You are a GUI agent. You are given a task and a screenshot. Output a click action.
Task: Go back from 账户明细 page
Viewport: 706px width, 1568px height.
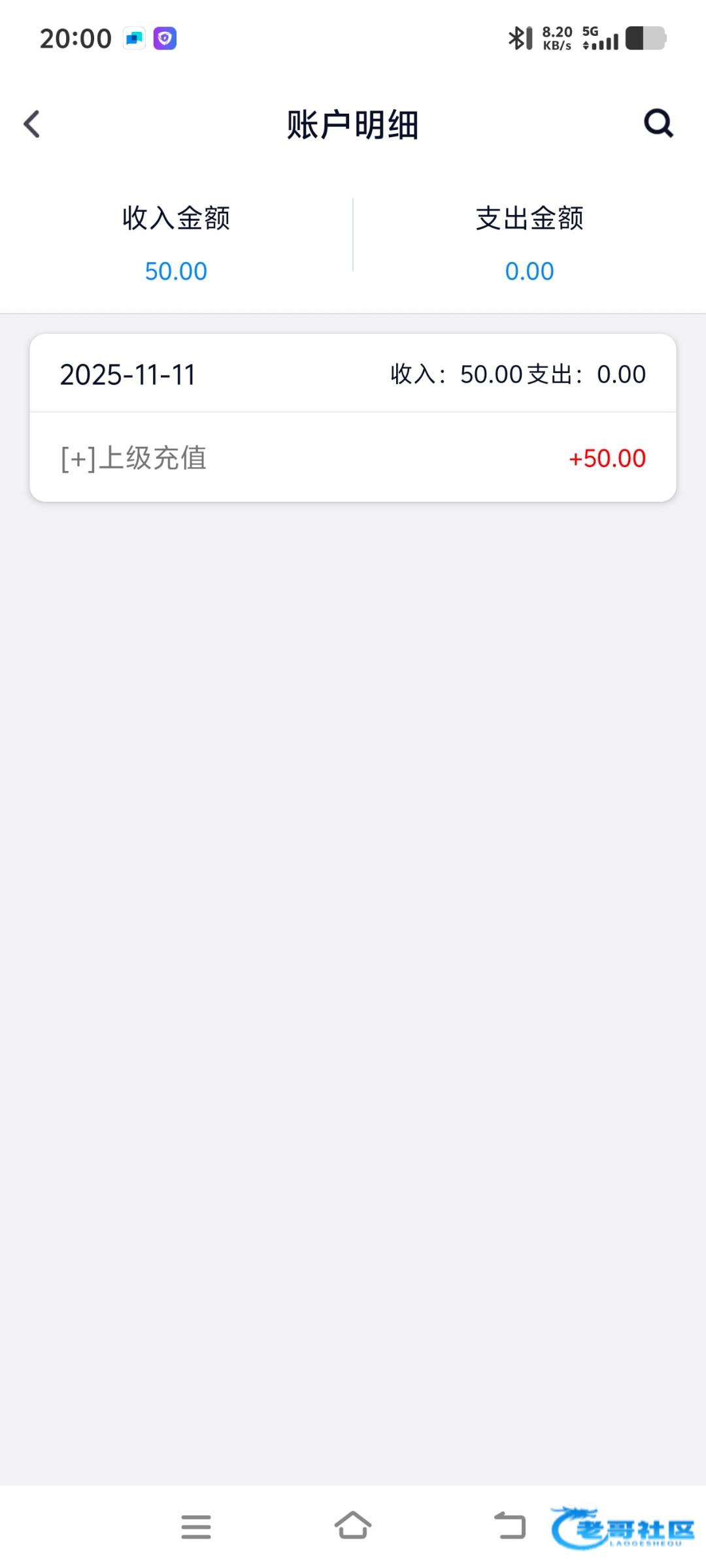[32, 124]
